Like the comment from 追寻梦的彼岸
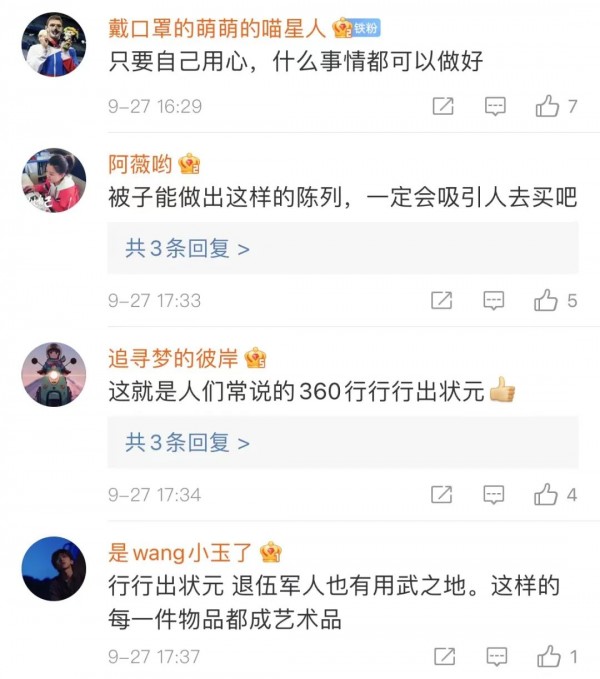 tap(547, 494)
